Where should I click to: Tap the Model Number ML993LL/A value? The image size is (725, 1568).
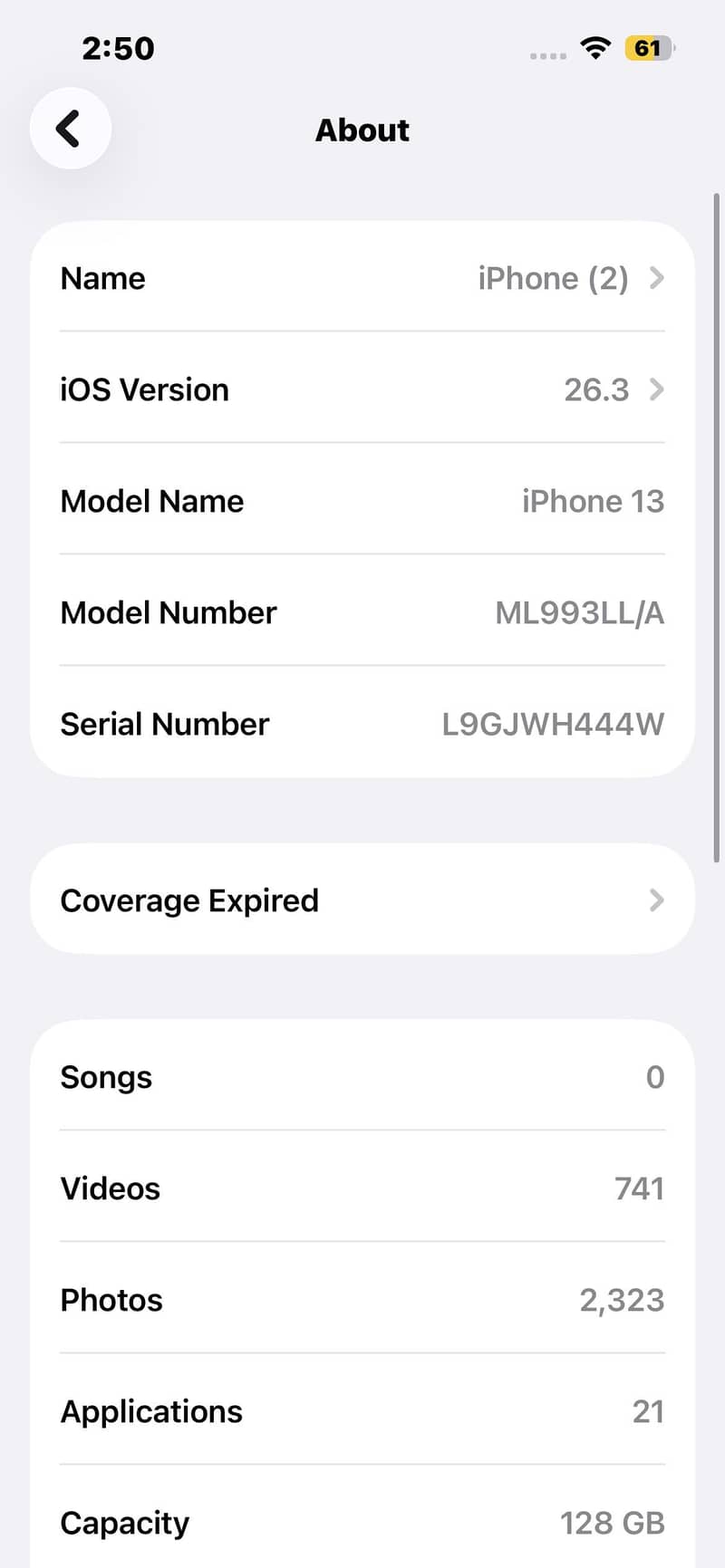coord(579,612)
